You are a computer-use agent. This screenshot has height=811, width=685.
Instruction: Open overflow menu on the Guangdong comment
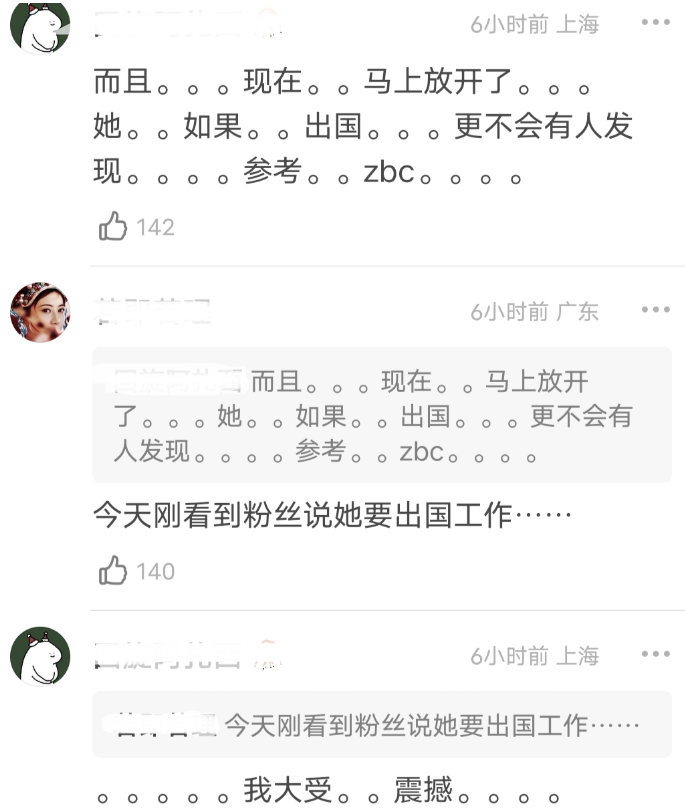[x=655, y=311]
